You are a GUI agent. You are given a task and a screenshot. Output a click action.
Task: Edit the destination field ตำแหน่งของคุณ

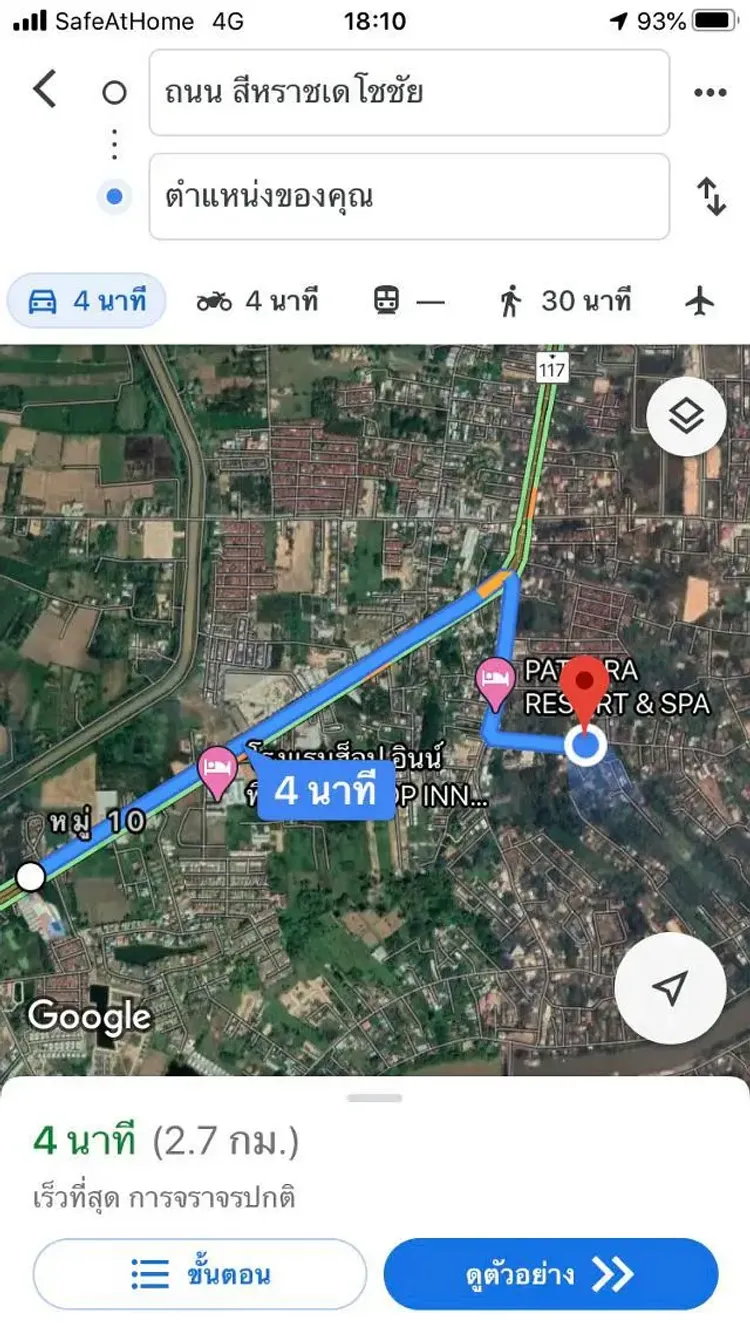408,196
